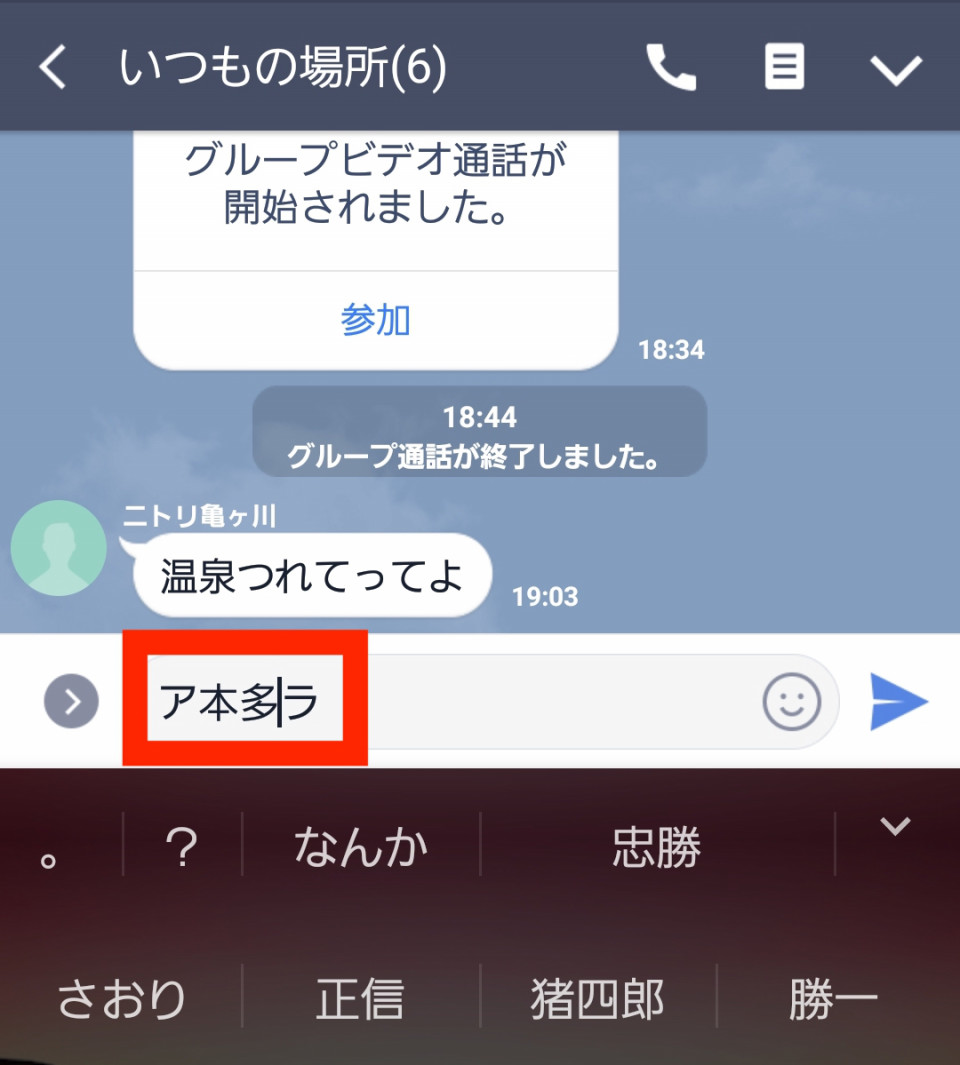Expand the keyboard candidate list
The image size is (960, 1065).
895,826
